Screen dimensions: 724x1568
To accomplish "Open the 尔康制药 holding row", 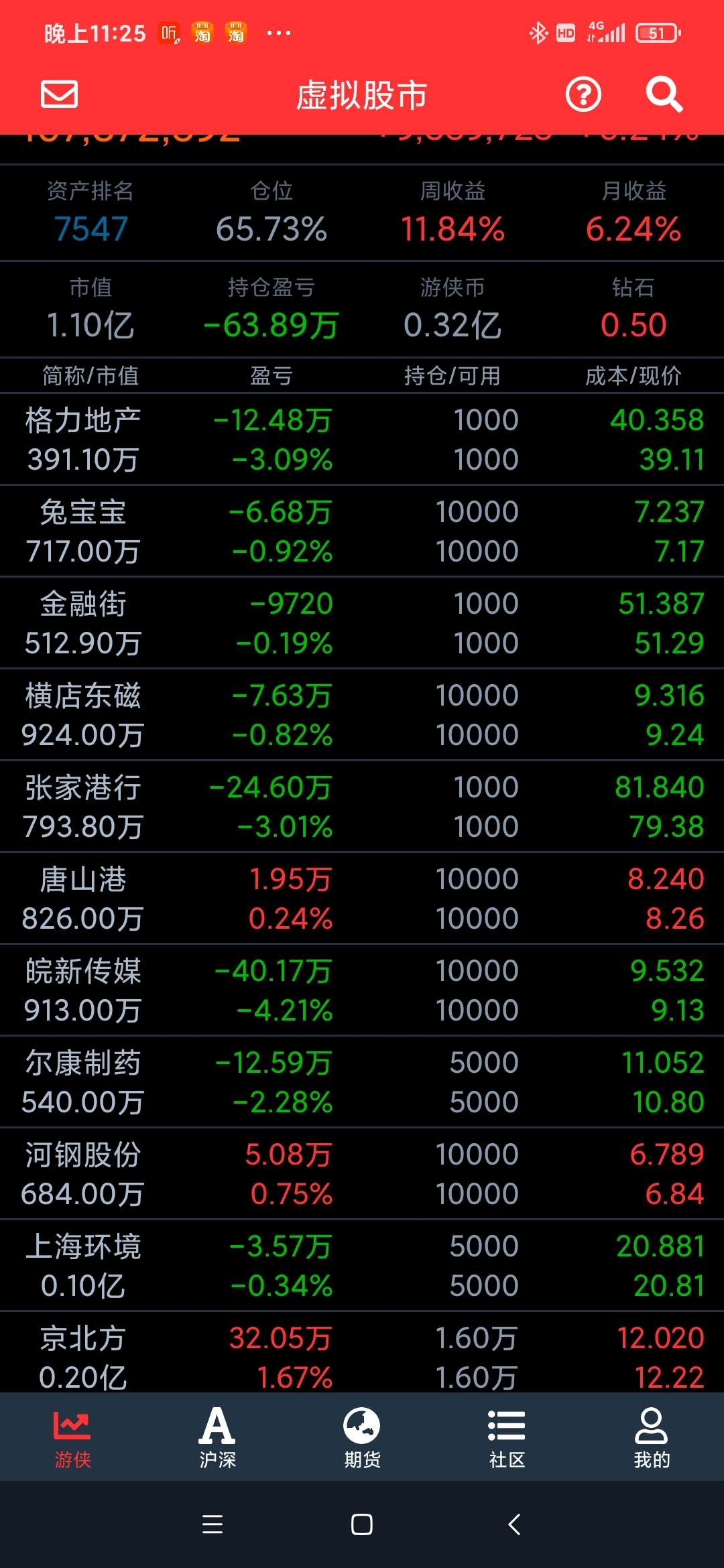I will (362, 1082).
